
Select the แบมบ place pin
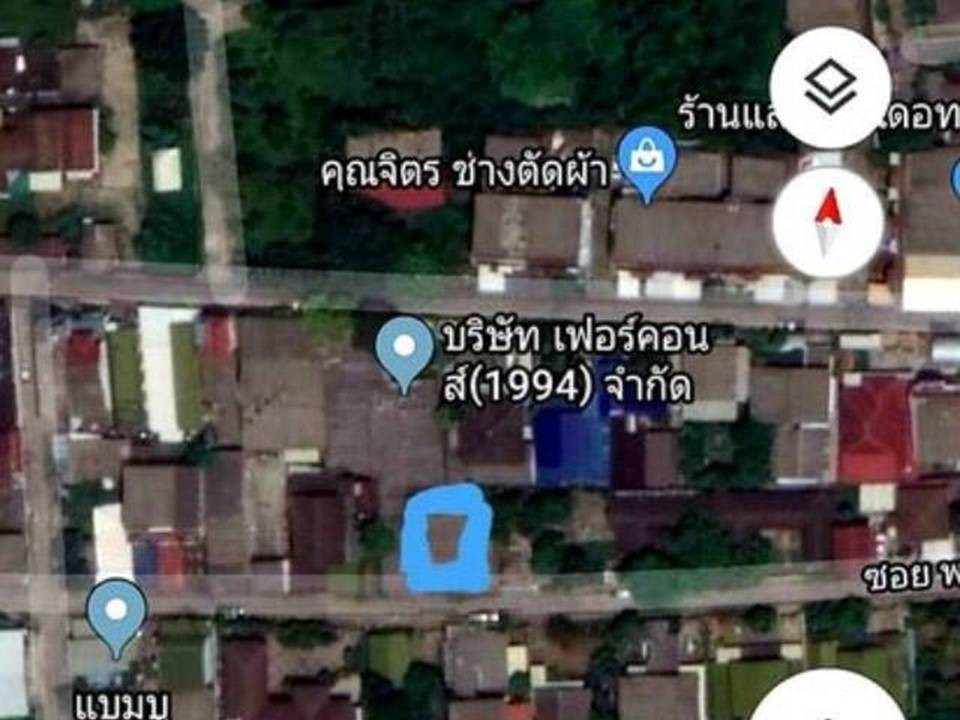click(x=116, y=614)
